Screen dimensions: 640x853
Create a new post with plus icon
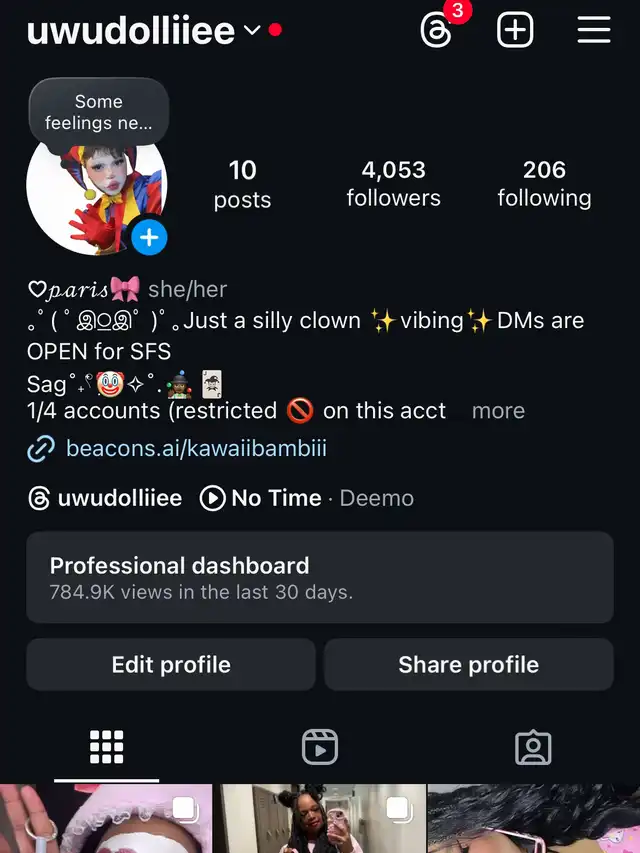click(515, 30)
